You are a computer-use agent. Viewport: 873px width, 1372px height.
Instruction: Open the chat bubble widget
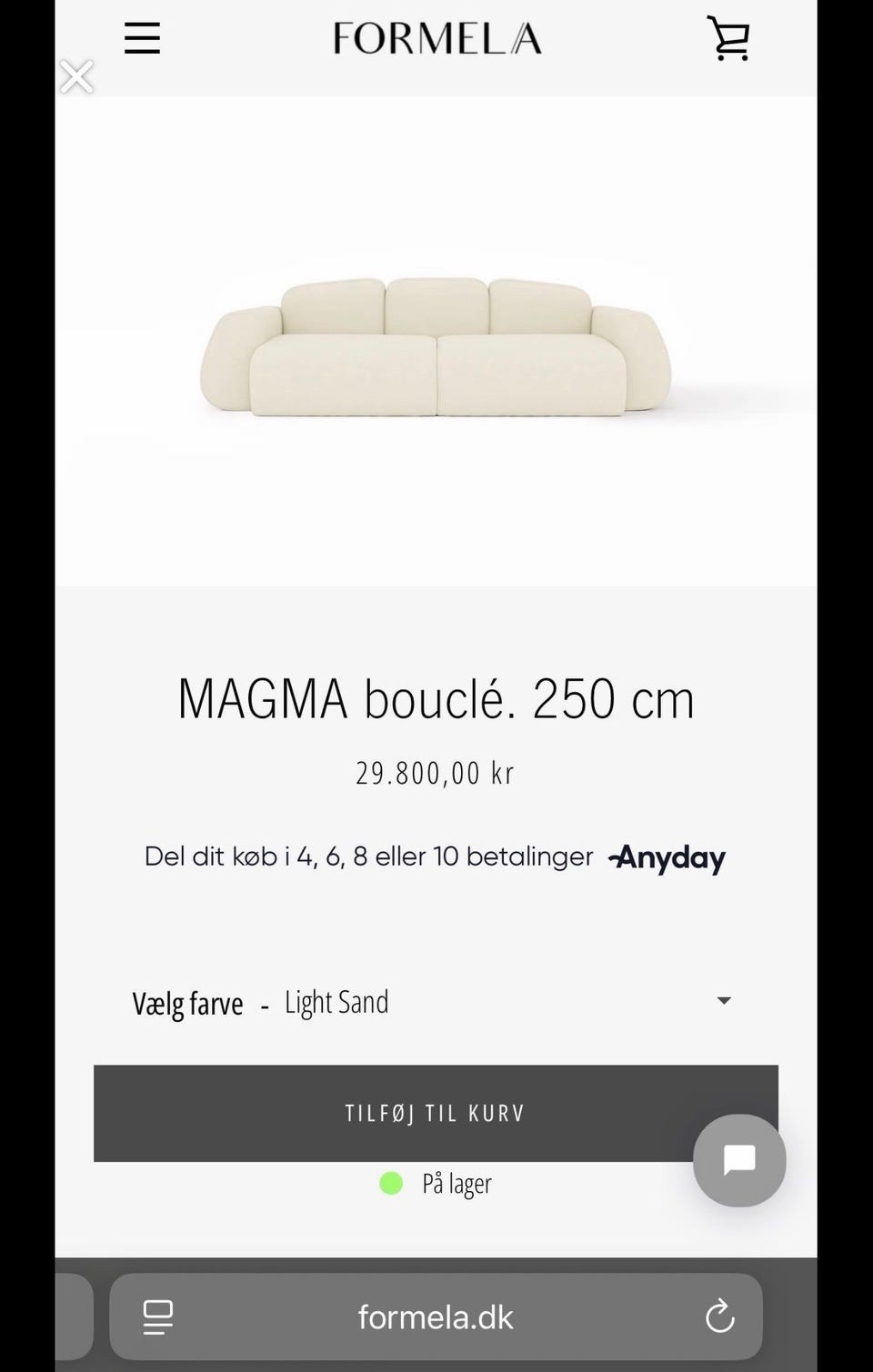739,1160
